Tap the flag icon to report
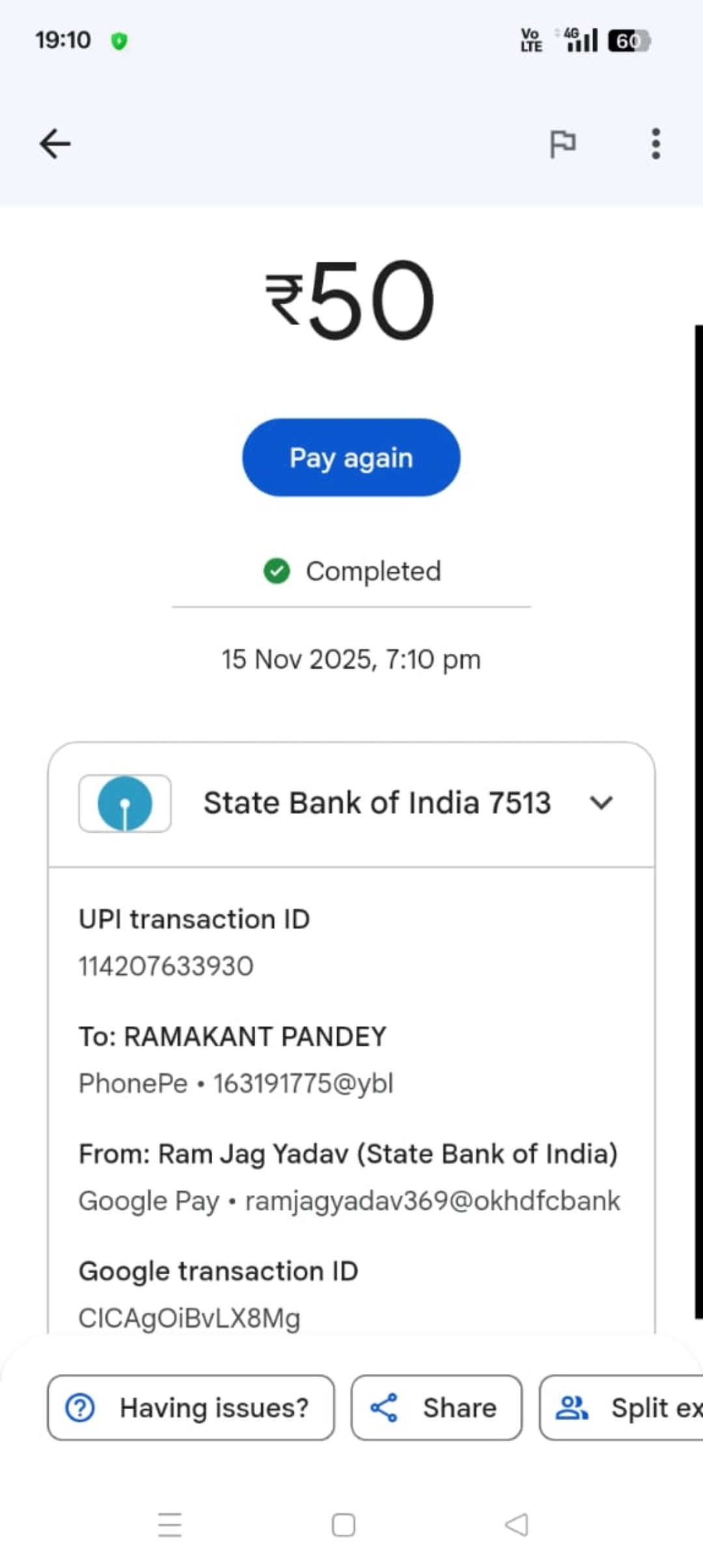The image size is (703, 1568). [562, 144]
